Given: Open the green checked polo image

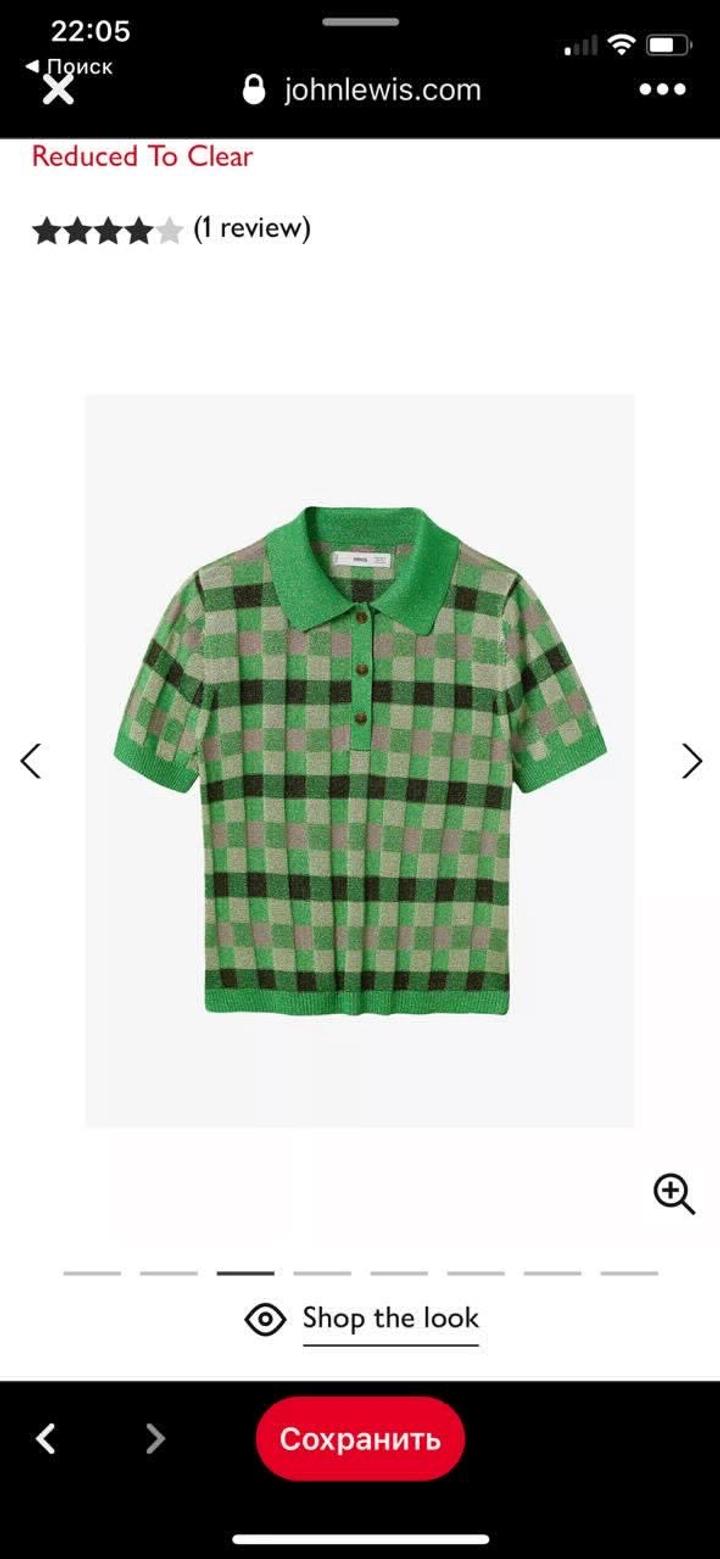Looking at the screenshot, I should (359, 761).
